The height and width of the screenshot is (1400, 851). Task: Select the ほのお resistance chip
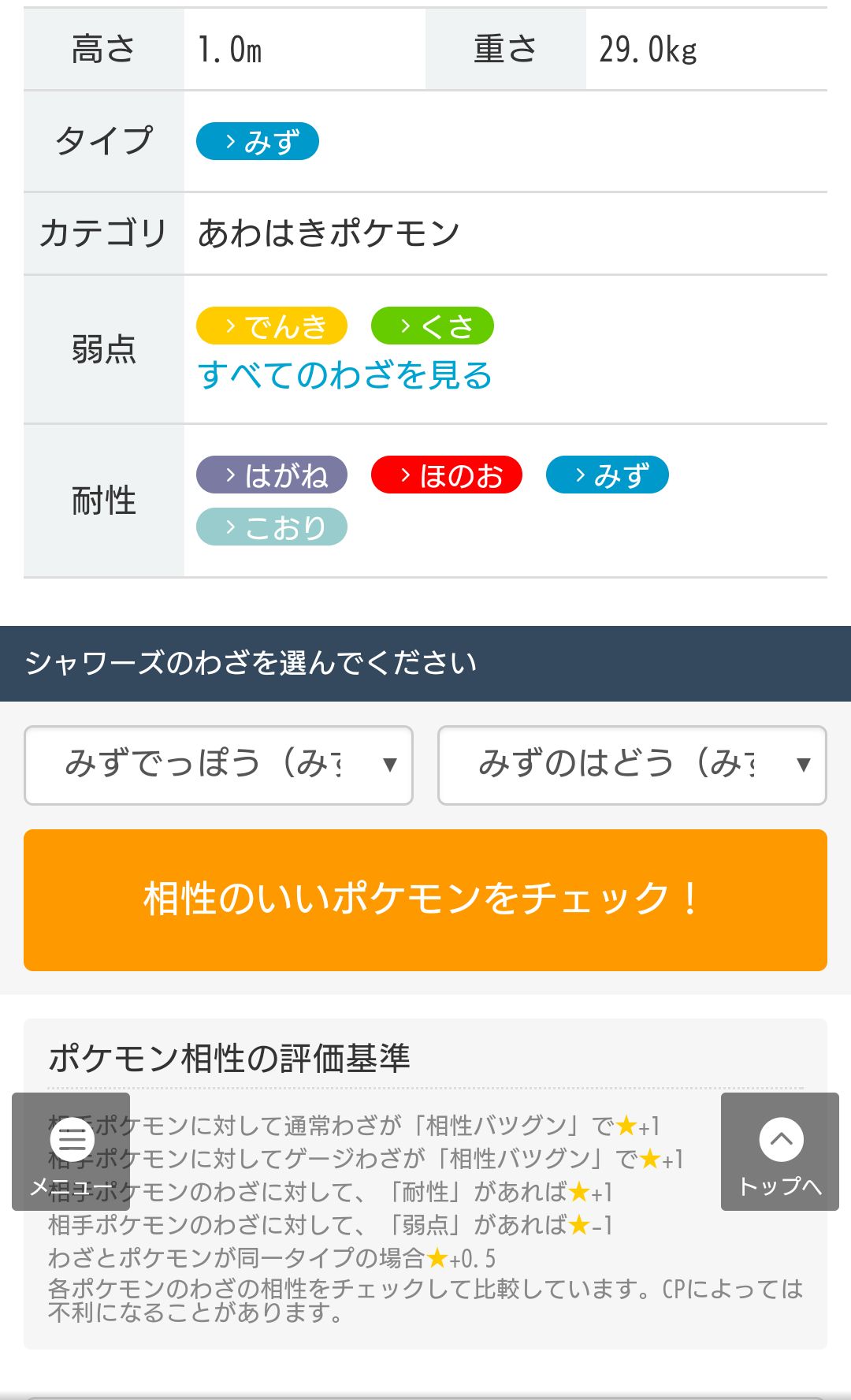coord(447,475)
